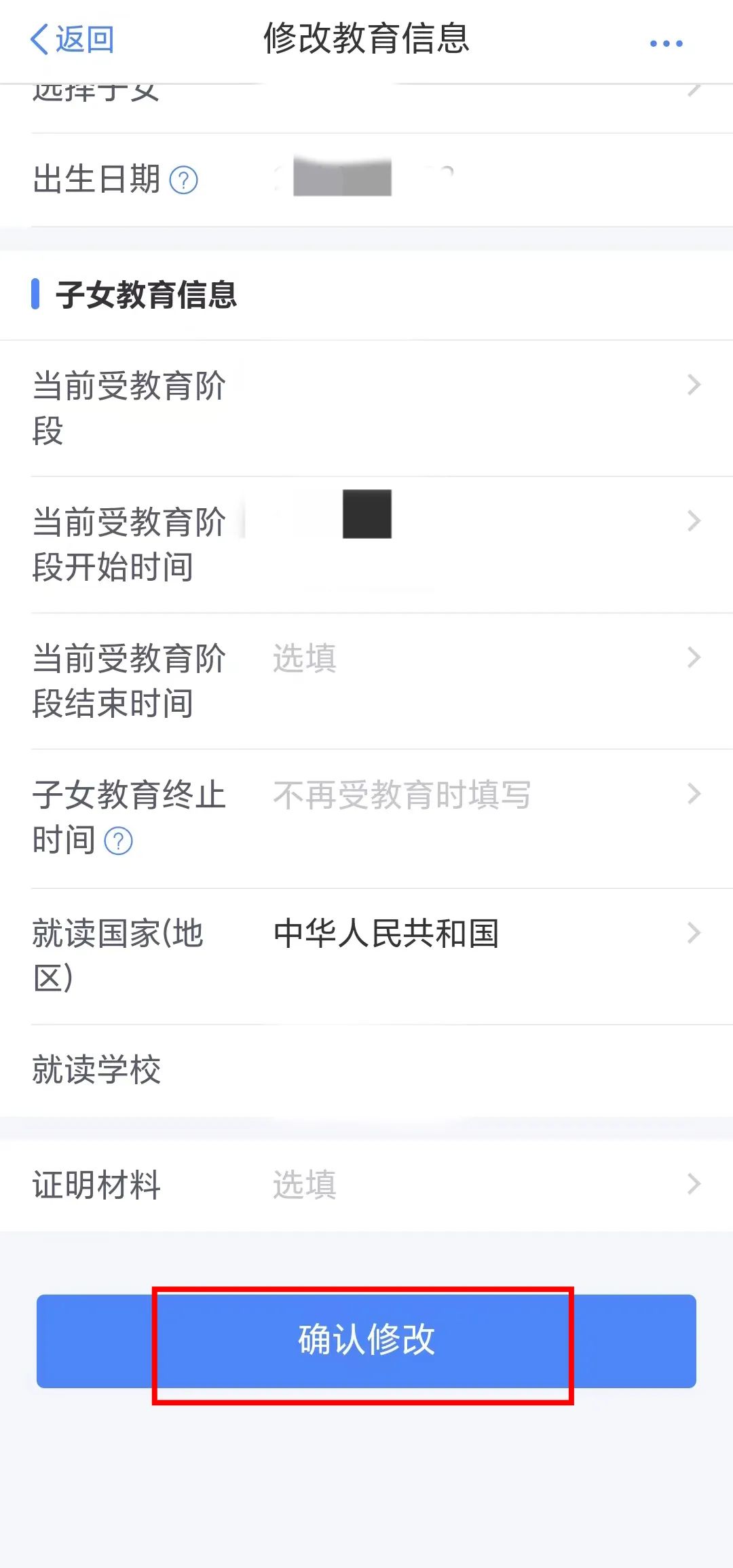Image resolution: width=733 pixels, height=1568 pixels.
Task: Open the three-dot overflow menu
Action: point(666,43)
